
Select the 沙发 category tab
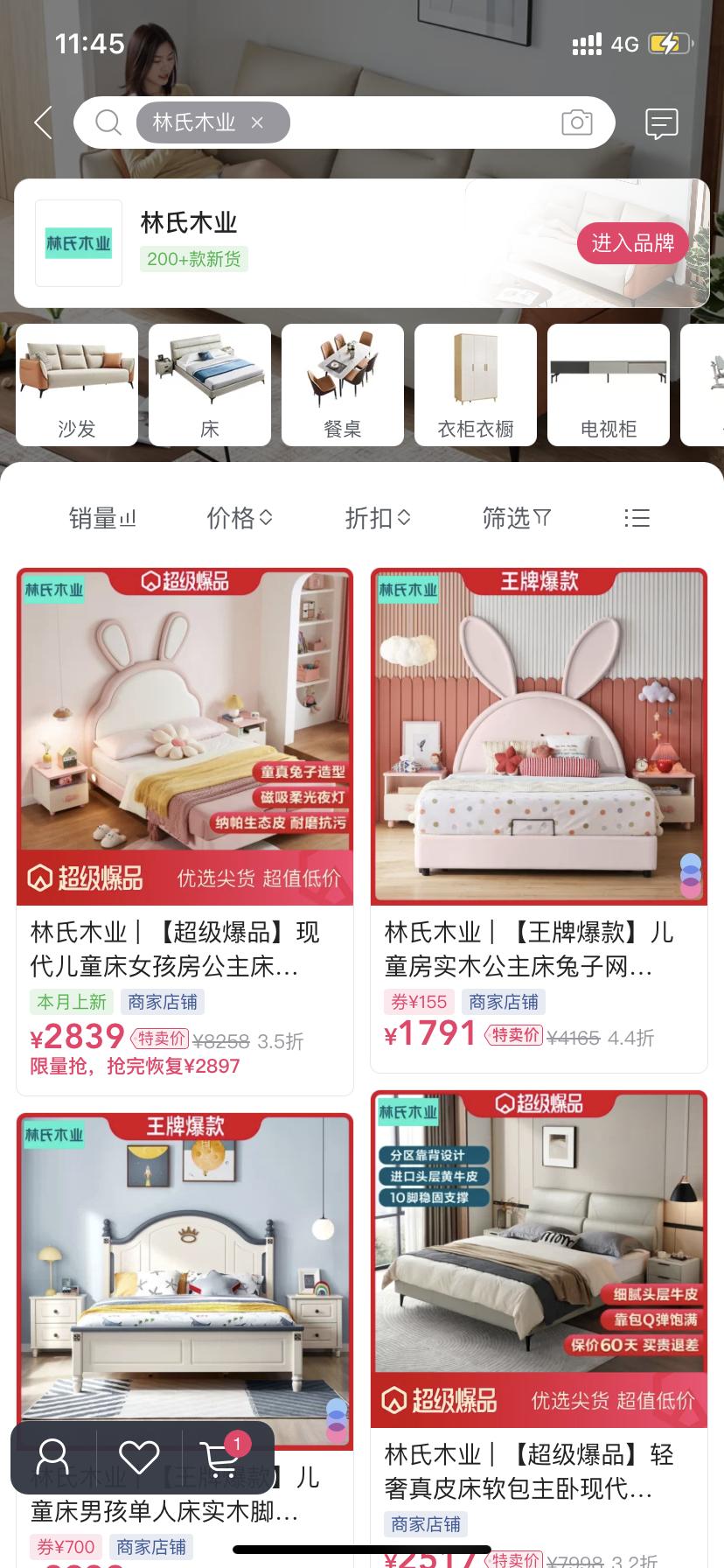[x=76, y=385]
